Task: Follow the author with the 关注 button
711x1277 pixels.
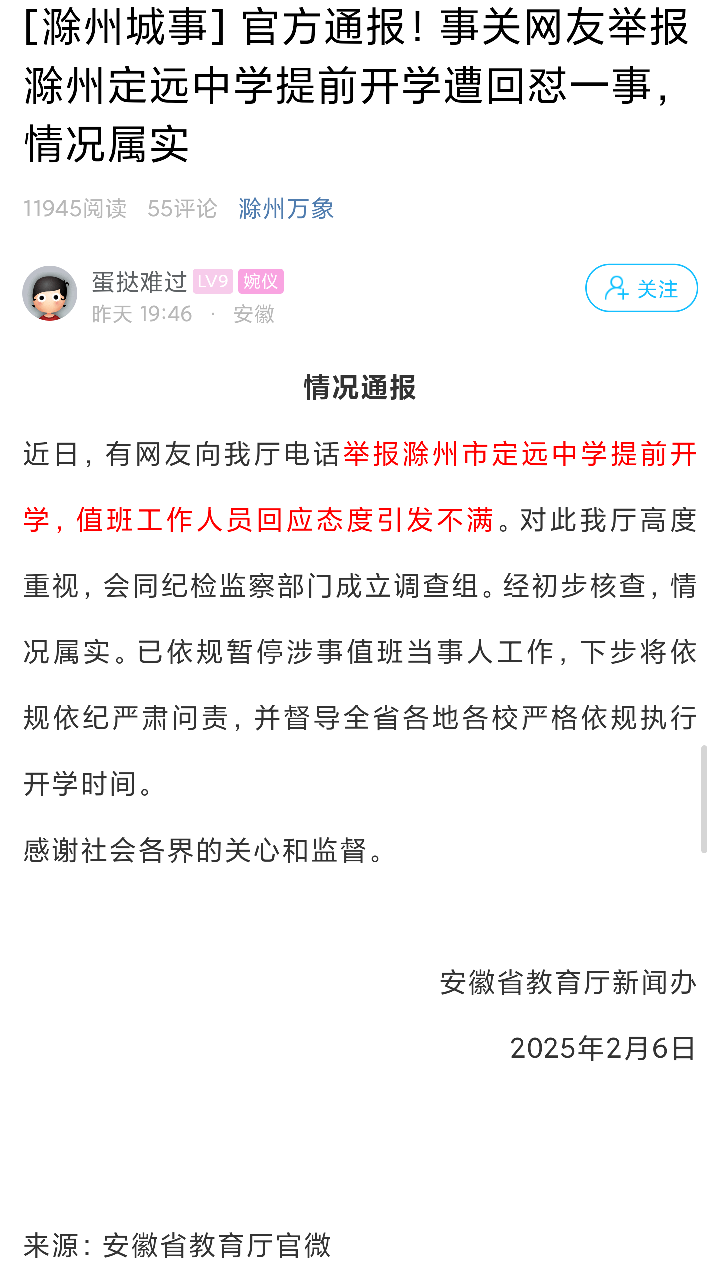Action: 641,289
